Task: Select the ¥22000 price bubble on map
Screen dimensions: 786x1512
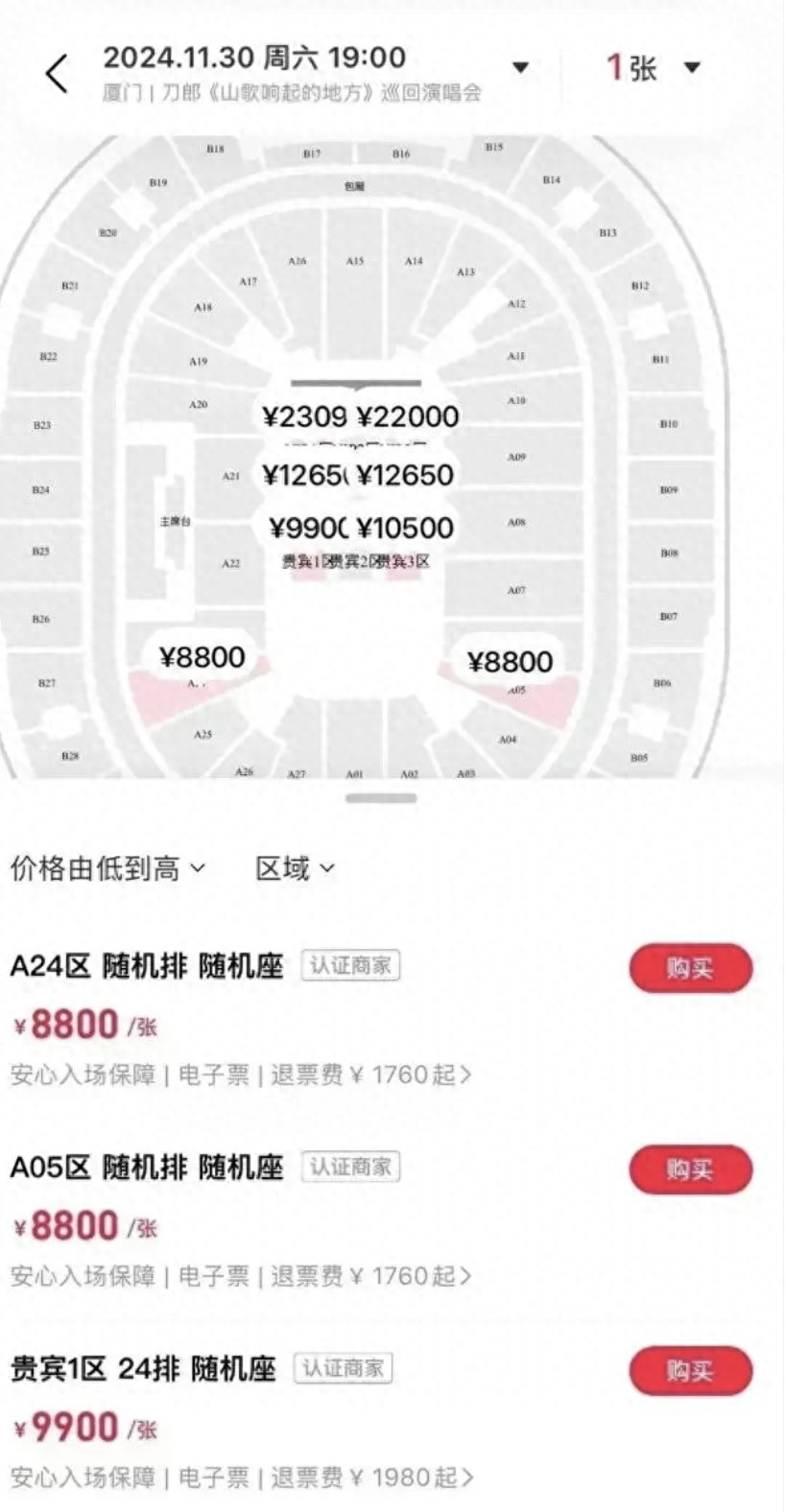Action: [x=408, y=416]
